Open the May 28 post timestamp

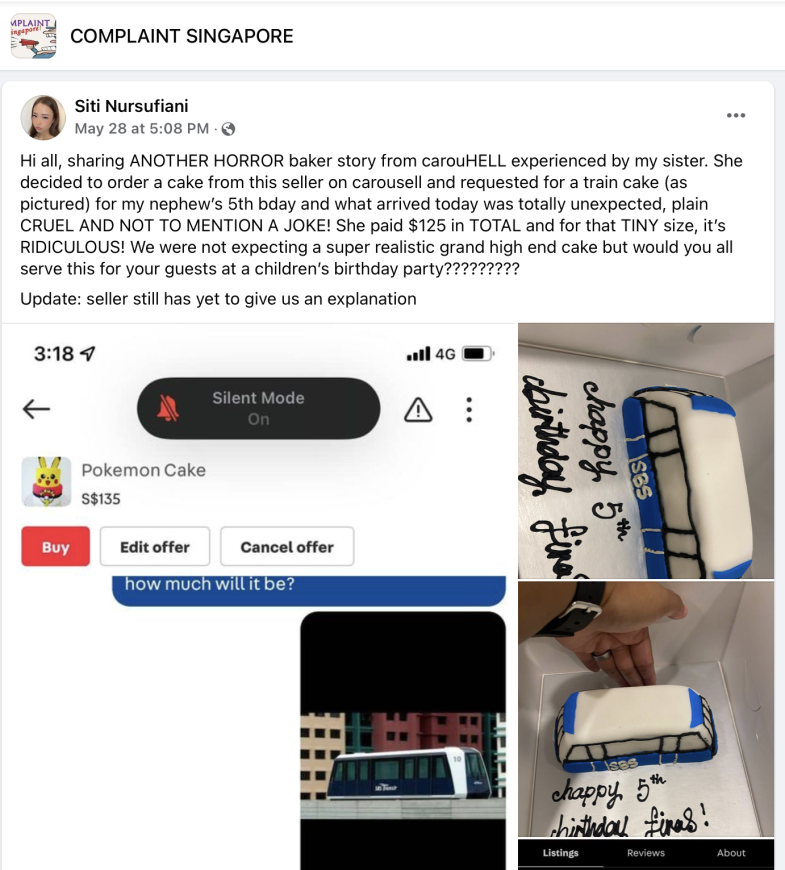(x=142, y=128)
